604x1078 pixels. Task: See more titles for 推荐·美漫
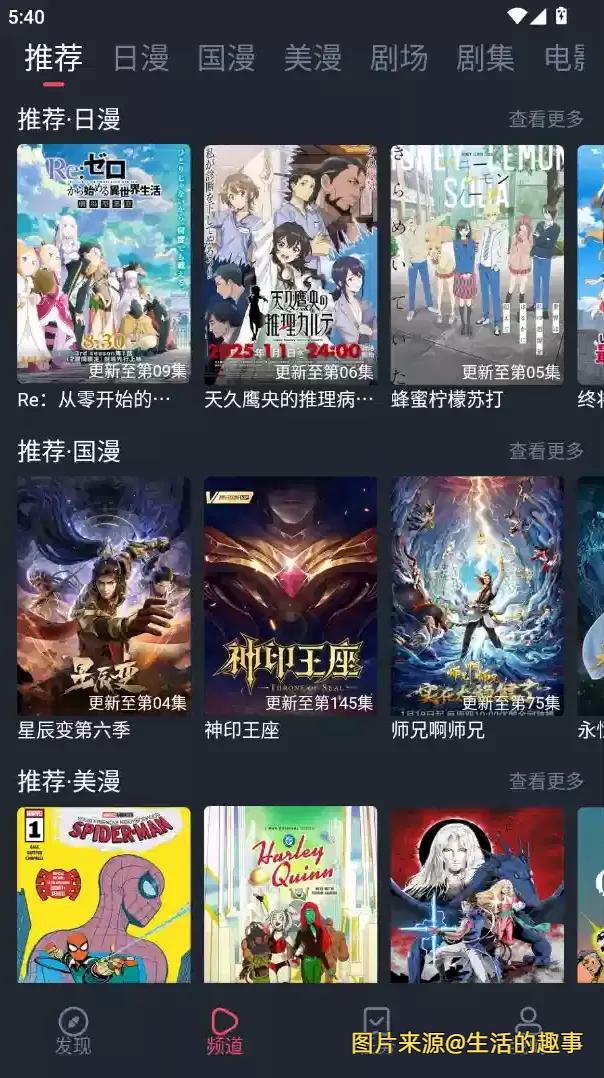[546, 781]
